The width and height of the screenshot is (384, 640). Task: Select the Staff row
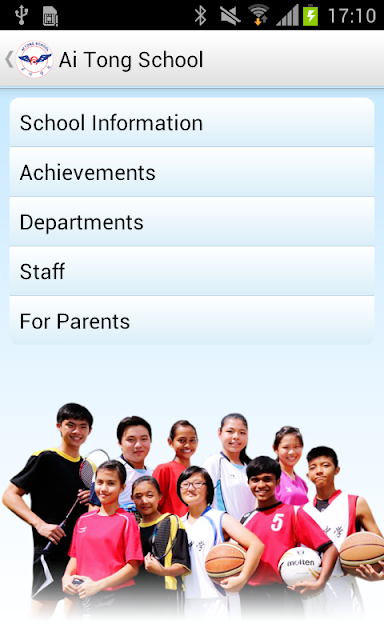[x=192, y=271]
